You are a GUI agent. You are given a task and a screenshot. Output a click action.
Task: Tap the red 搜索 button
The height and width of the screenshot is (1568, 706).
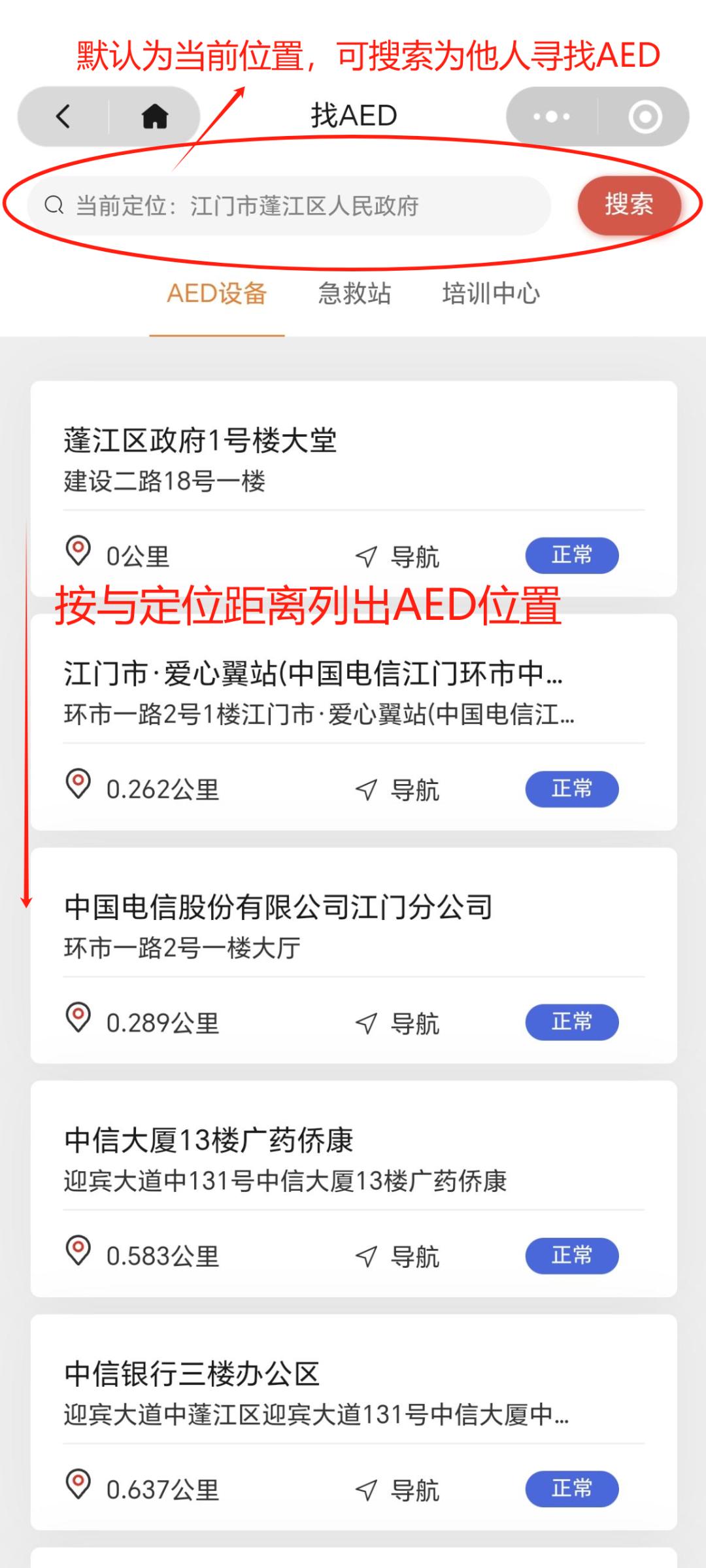628,205
